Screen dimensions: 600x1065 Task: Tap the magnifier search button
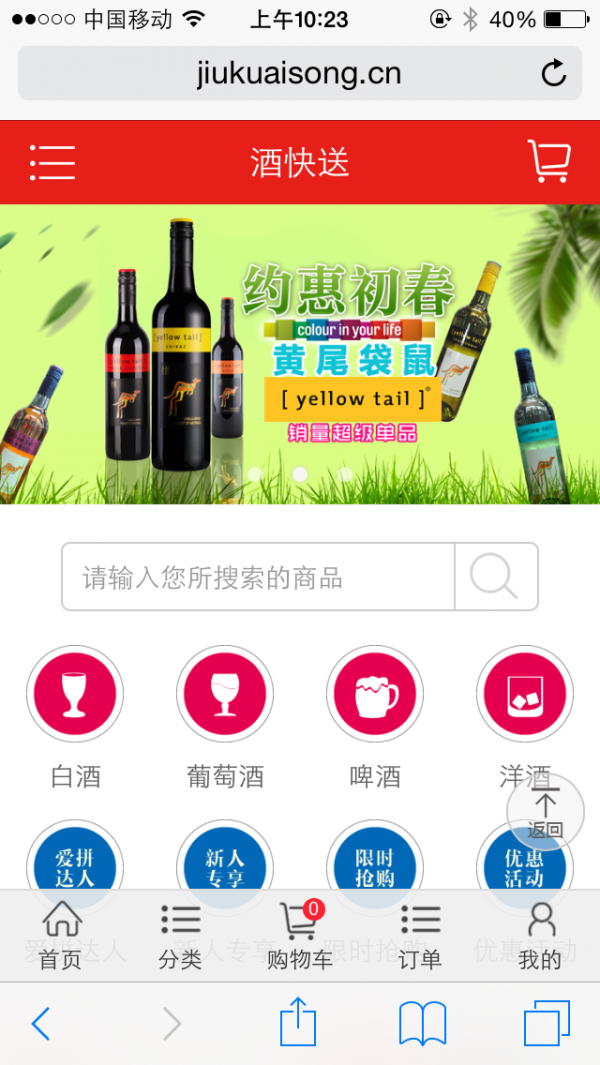tap(495, 577)
